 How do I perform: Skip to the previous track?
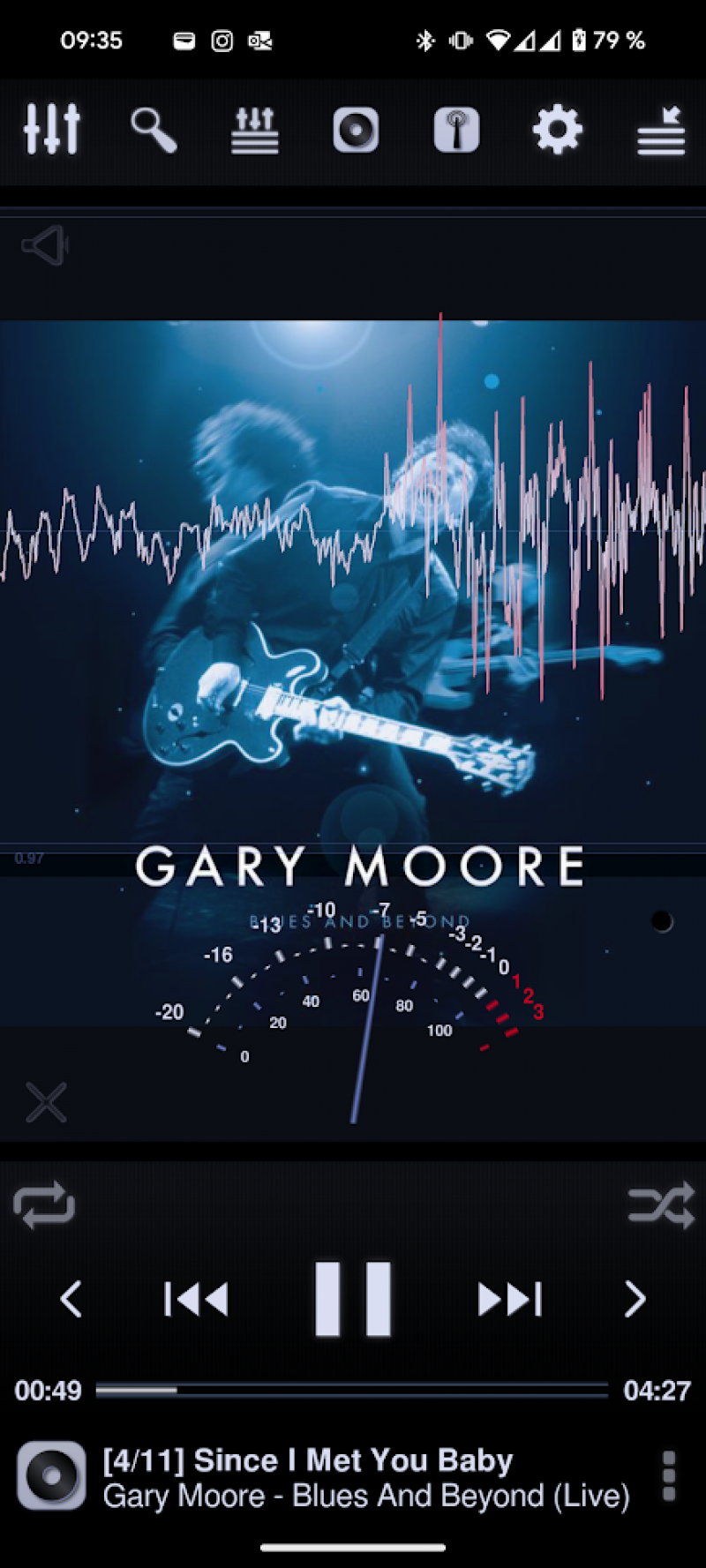point(196,1299)
